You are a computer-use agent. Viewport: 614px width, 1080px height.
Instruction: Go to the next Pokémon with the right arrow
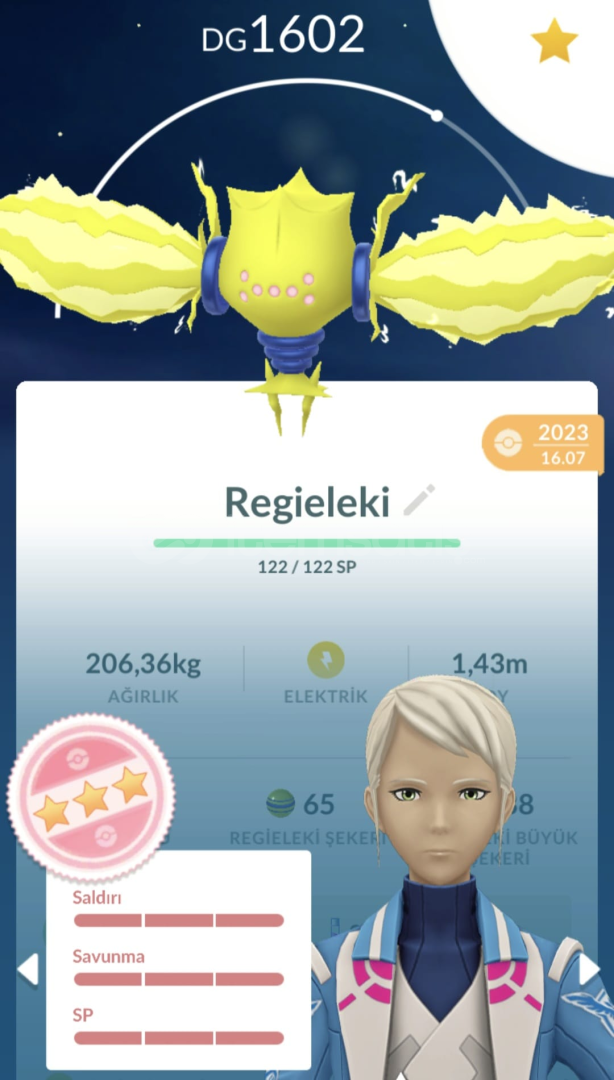coord(589,968)
